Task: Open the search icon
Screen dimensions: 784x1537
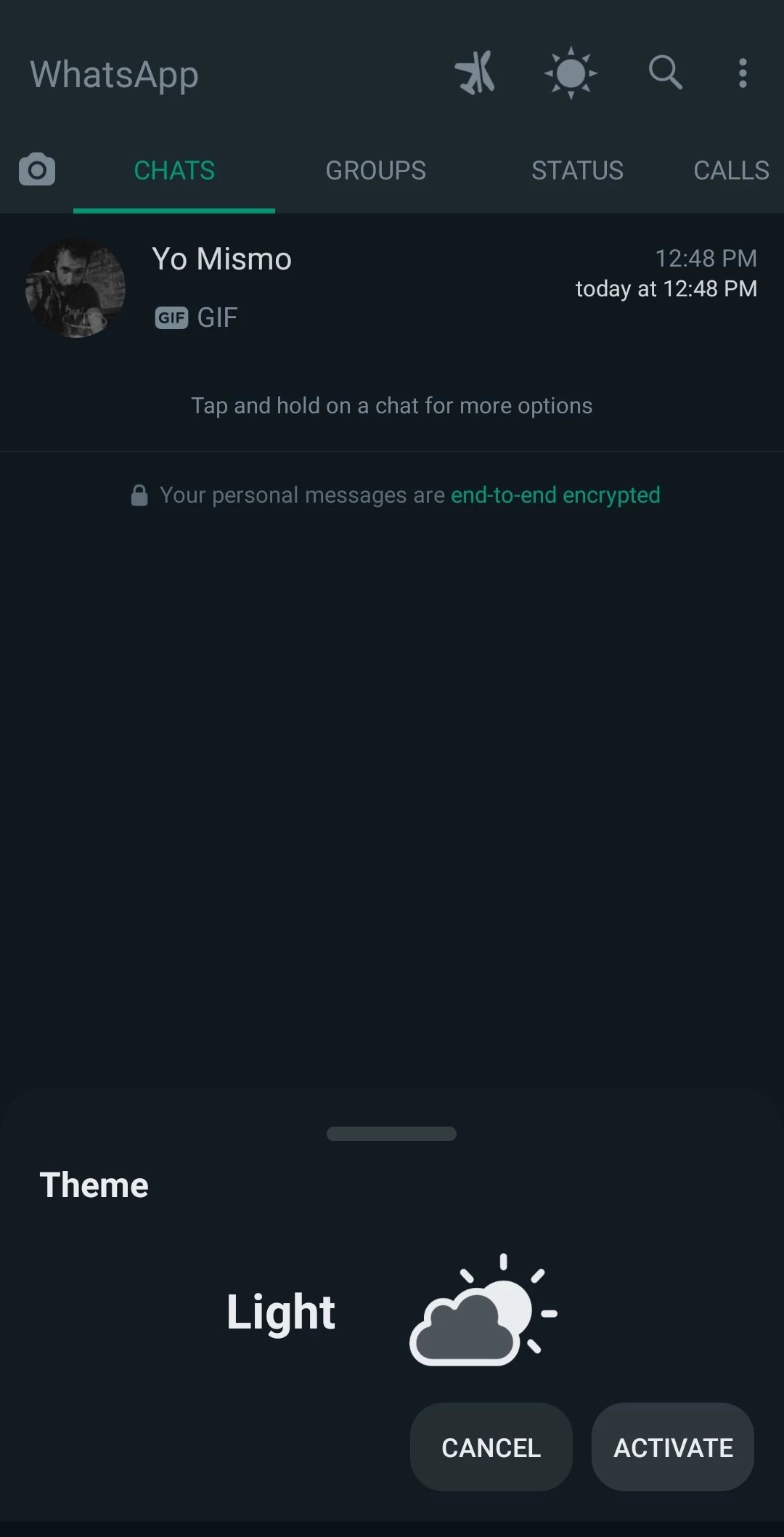Action: pos(665,73)
